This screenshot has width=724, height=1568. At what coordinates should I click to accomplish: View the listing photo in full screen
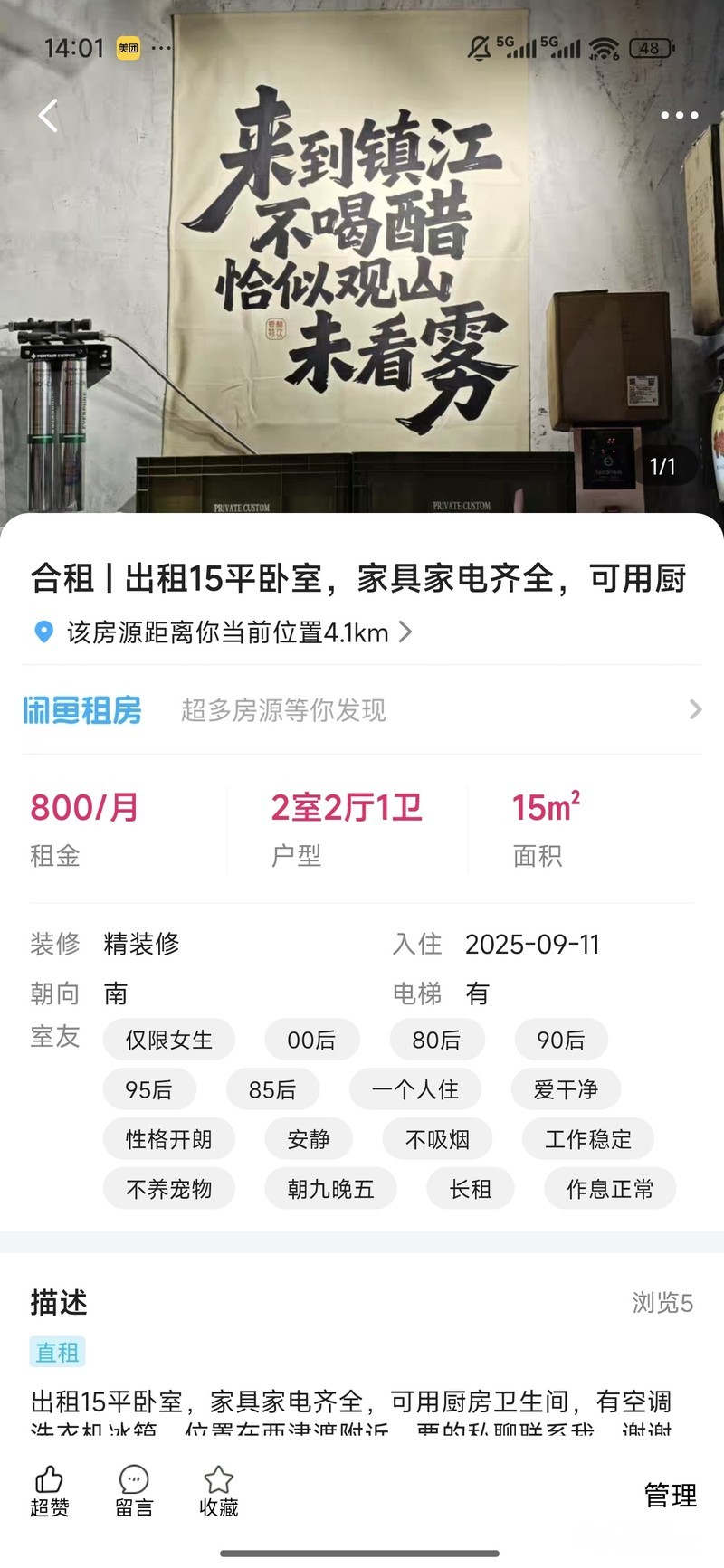pyautogui.click(x=362, y=271)
